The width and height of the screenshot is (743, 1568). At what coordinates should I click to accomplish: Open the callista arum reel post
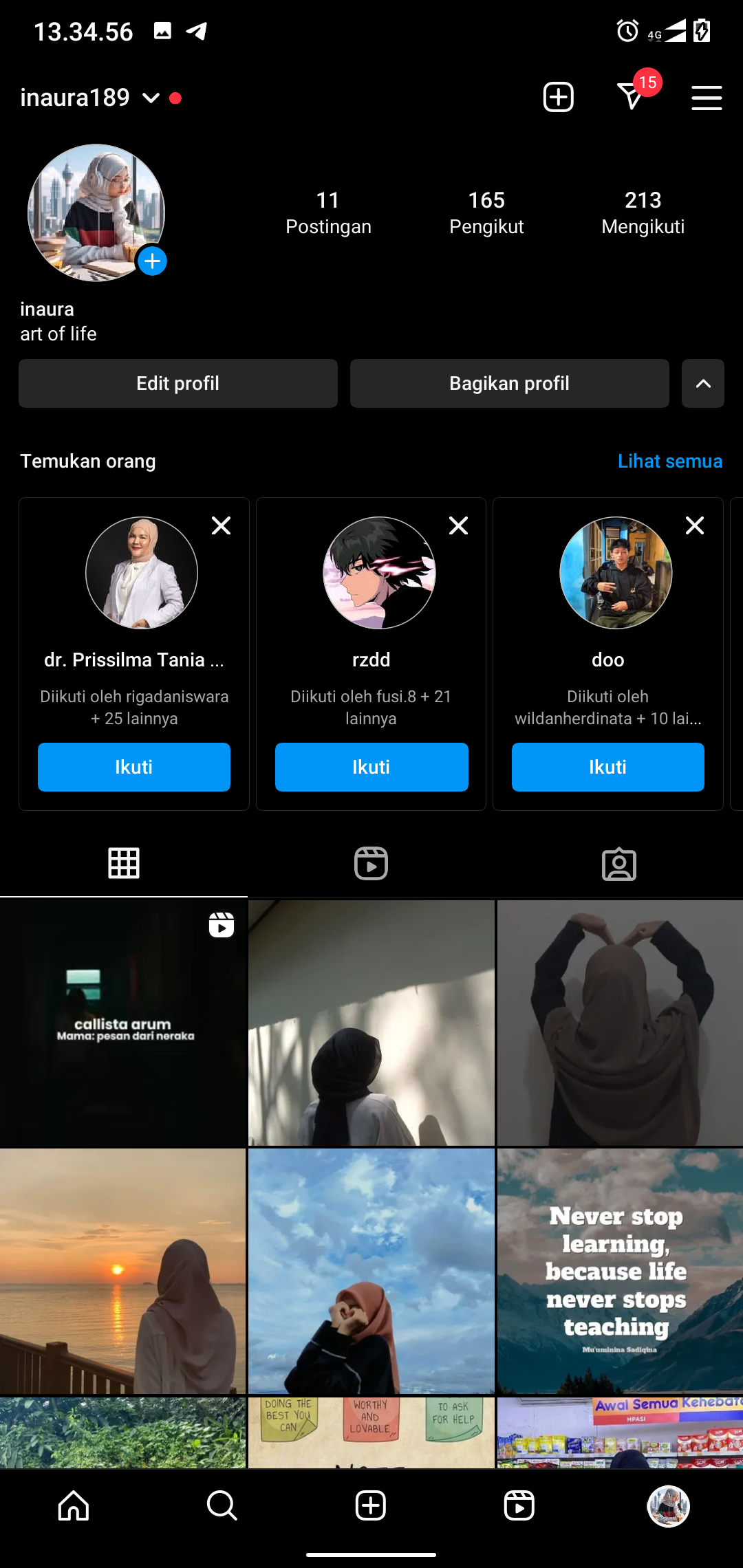pos(122,1023)
